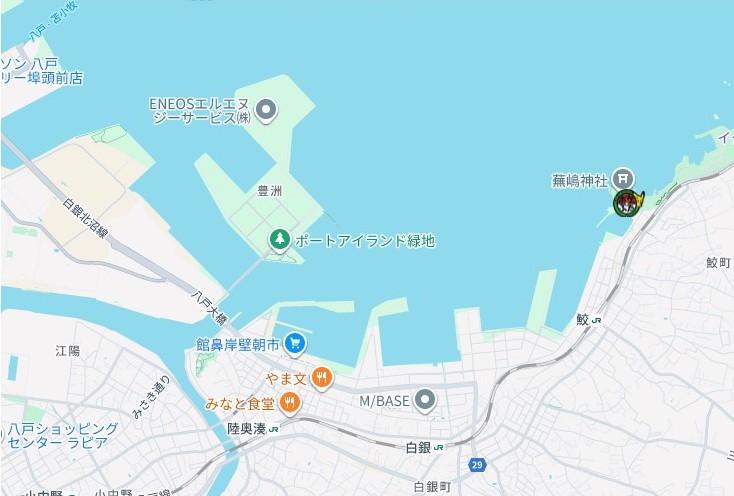Open the ENEOSエルエヌジーサービス map pin
Screen dimensions: 734x496
click(x=266, y=110)
